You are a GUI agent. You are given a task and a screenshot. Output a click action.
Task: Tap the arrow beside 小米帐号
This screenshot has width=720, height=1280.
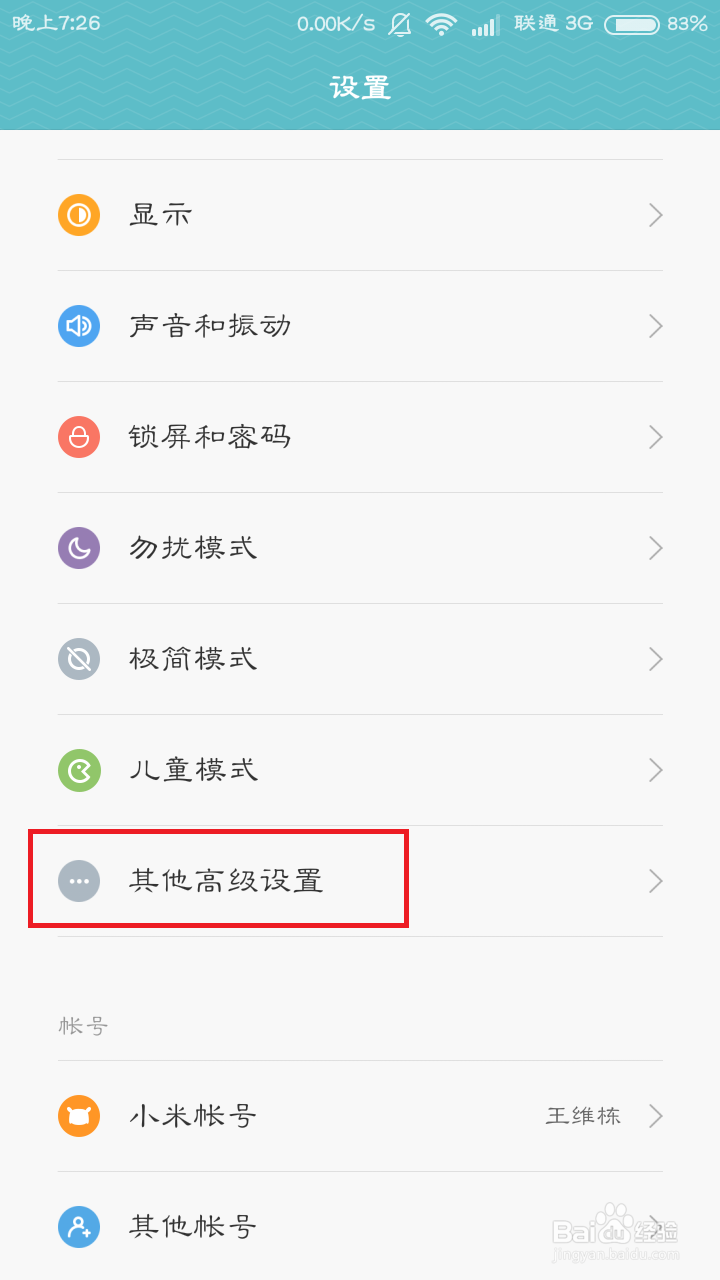(655, 1116)
